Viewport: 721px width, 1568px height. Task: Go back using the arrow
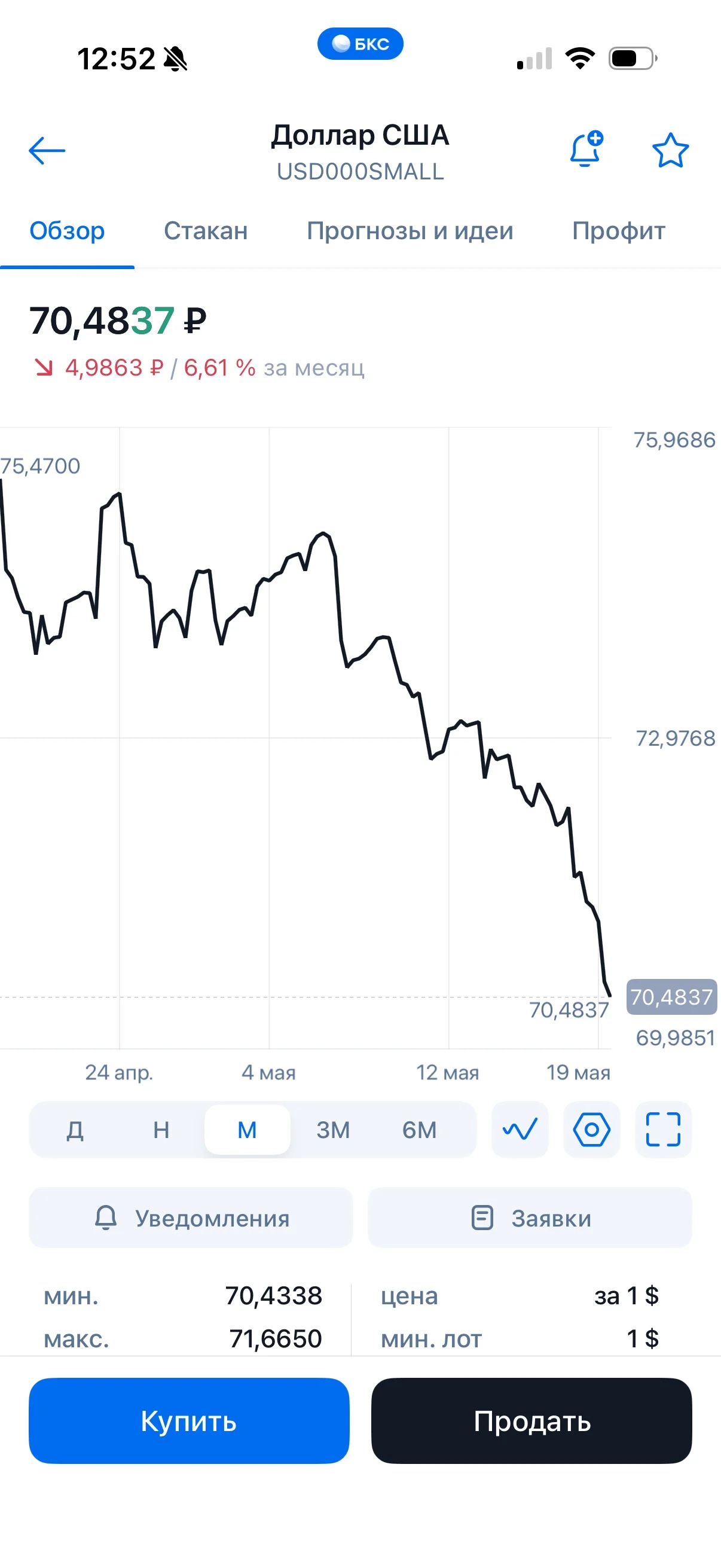47,150
